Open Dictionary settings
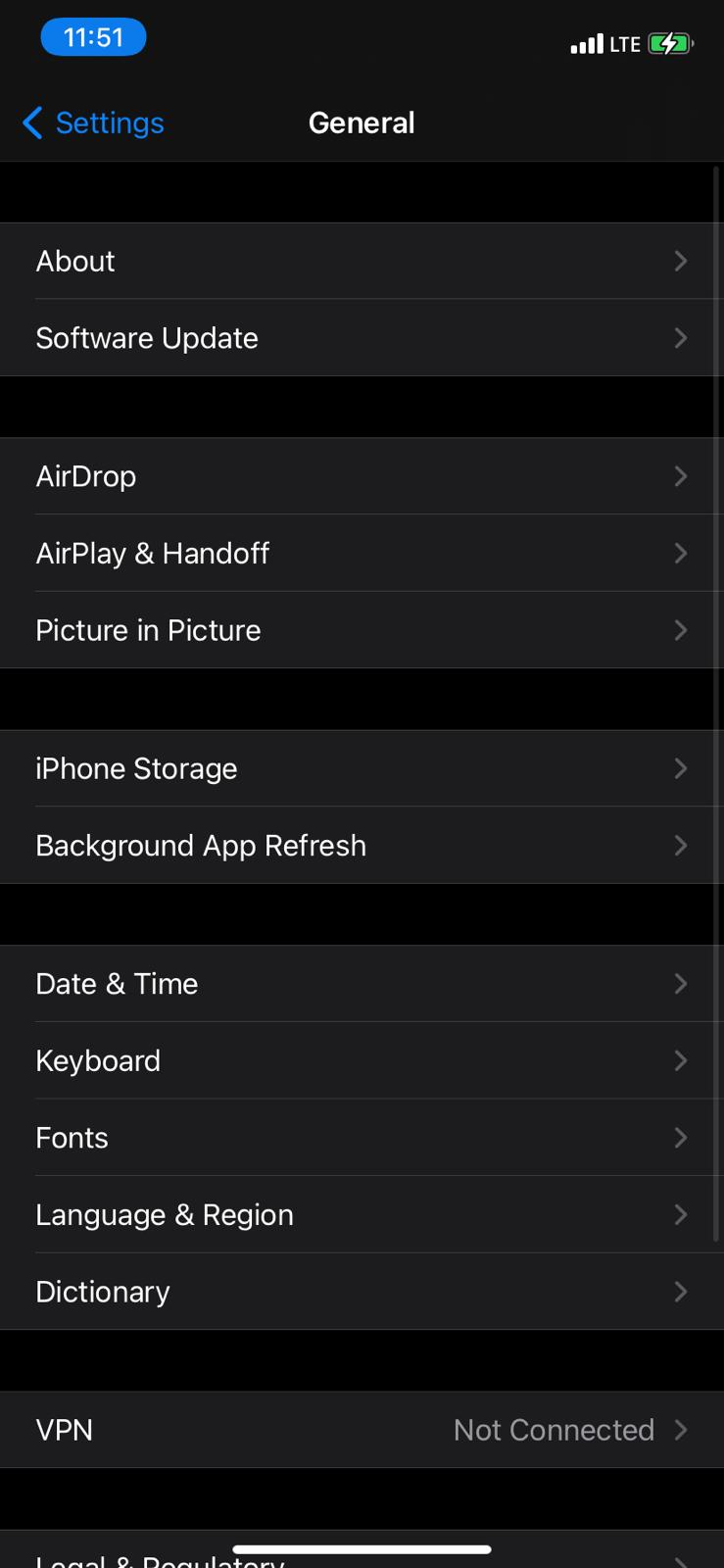 pyautogui.click(x=362, y=1292)
